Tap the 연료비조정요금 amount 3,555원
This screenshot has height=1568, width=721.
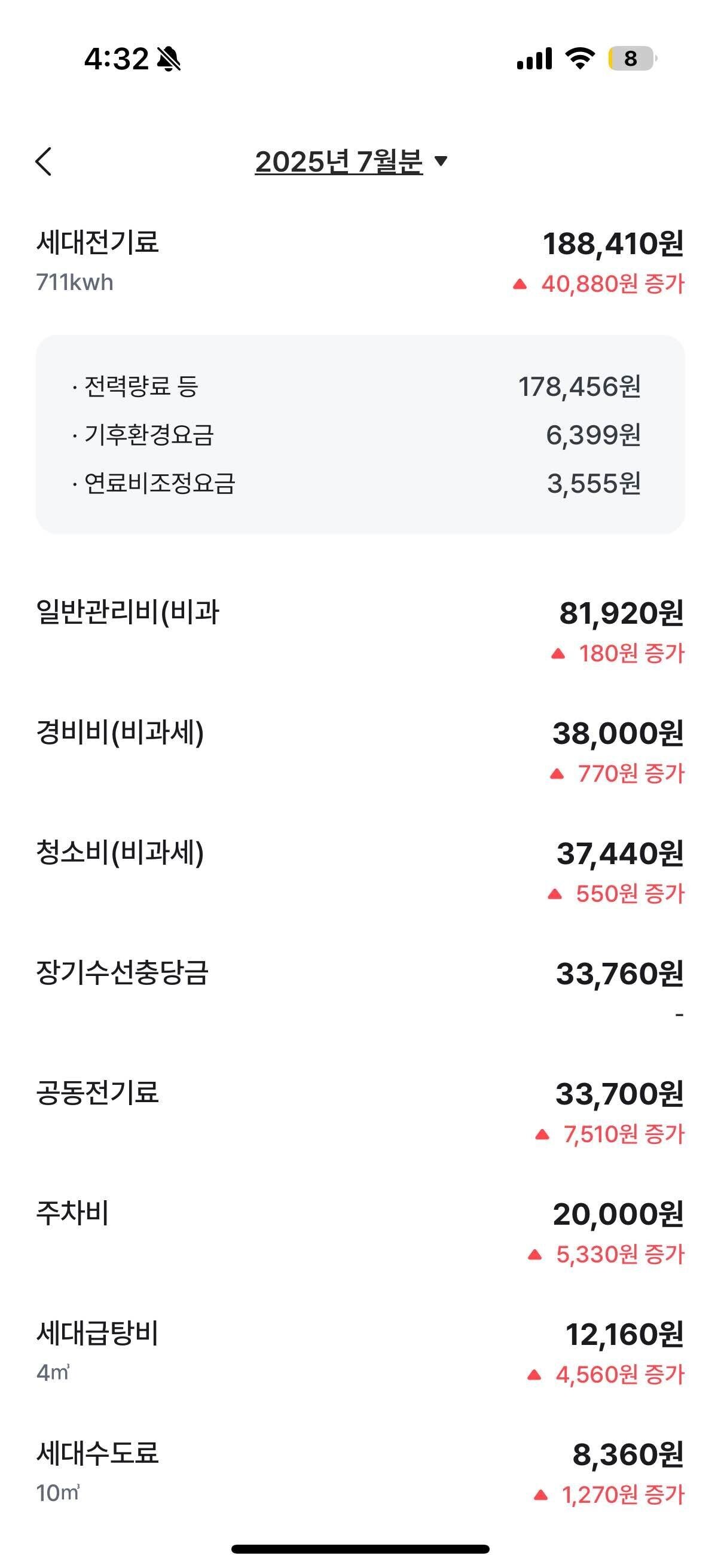(595, 483)
